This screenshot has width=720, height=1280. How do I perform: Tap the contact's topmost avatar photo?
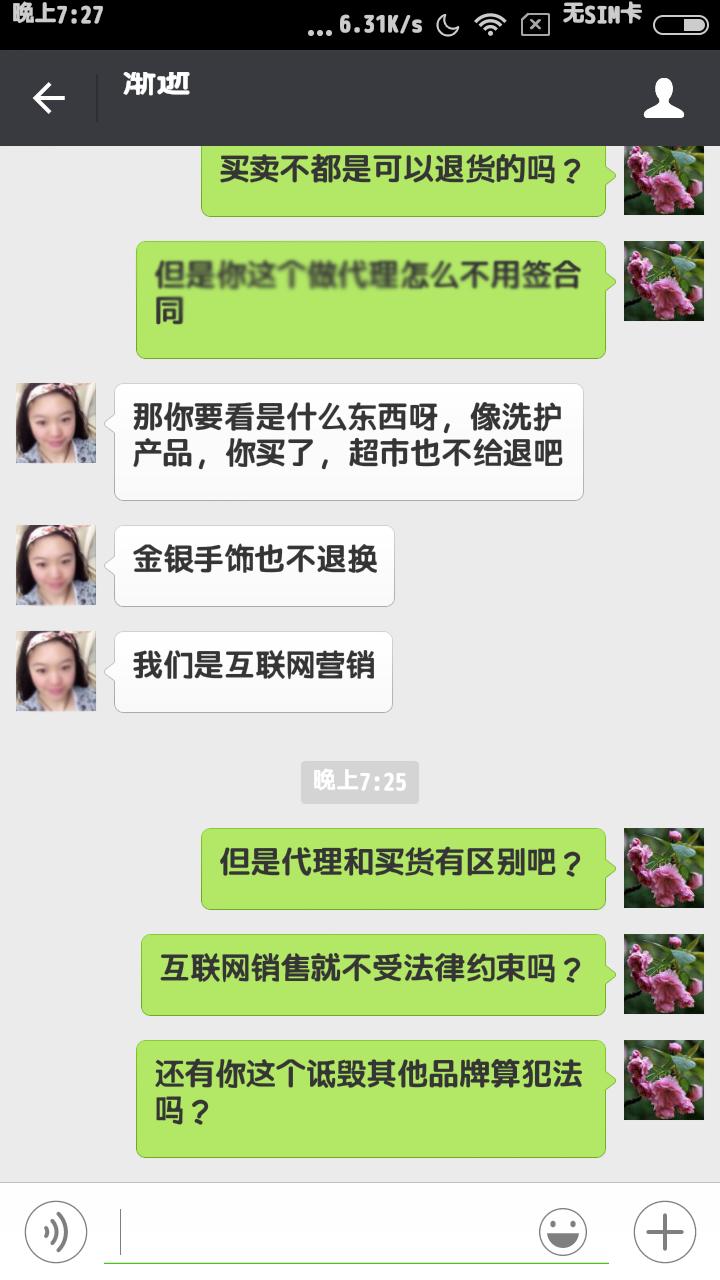click(x=55, y=422)
